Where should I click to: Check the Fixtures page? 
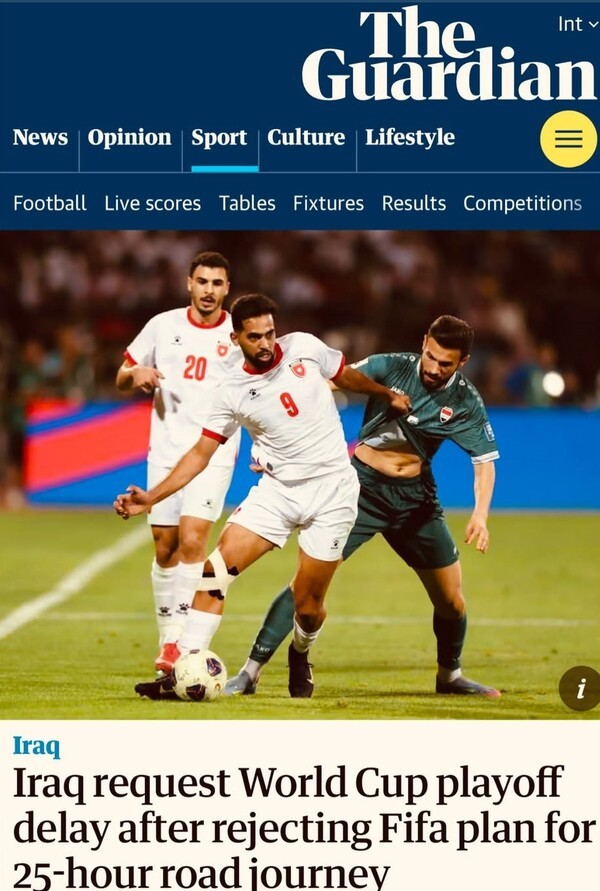328,203
